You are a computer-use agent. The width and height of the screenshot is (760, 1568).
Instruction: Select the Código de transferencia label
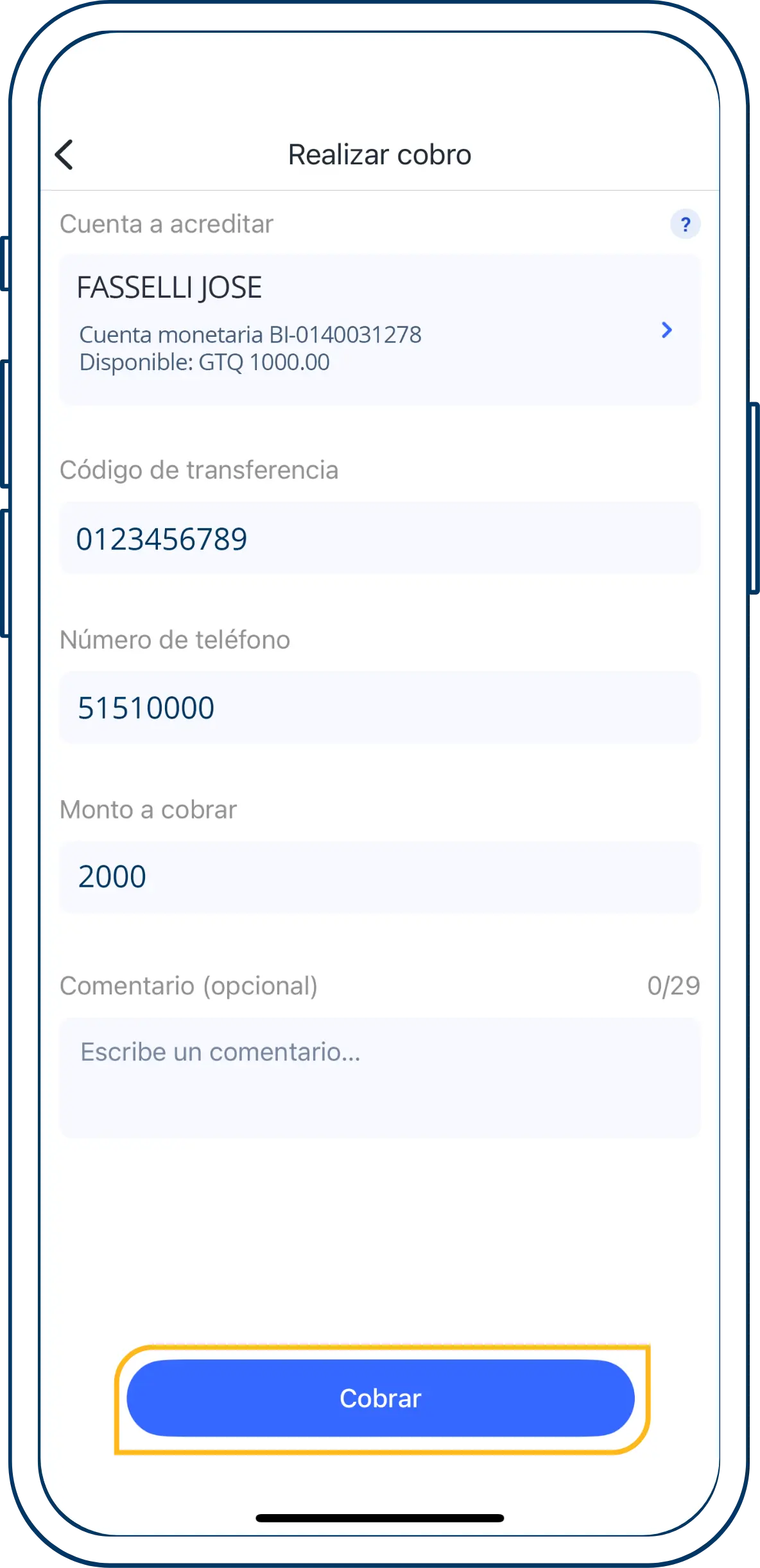click(x=200, y=469)
